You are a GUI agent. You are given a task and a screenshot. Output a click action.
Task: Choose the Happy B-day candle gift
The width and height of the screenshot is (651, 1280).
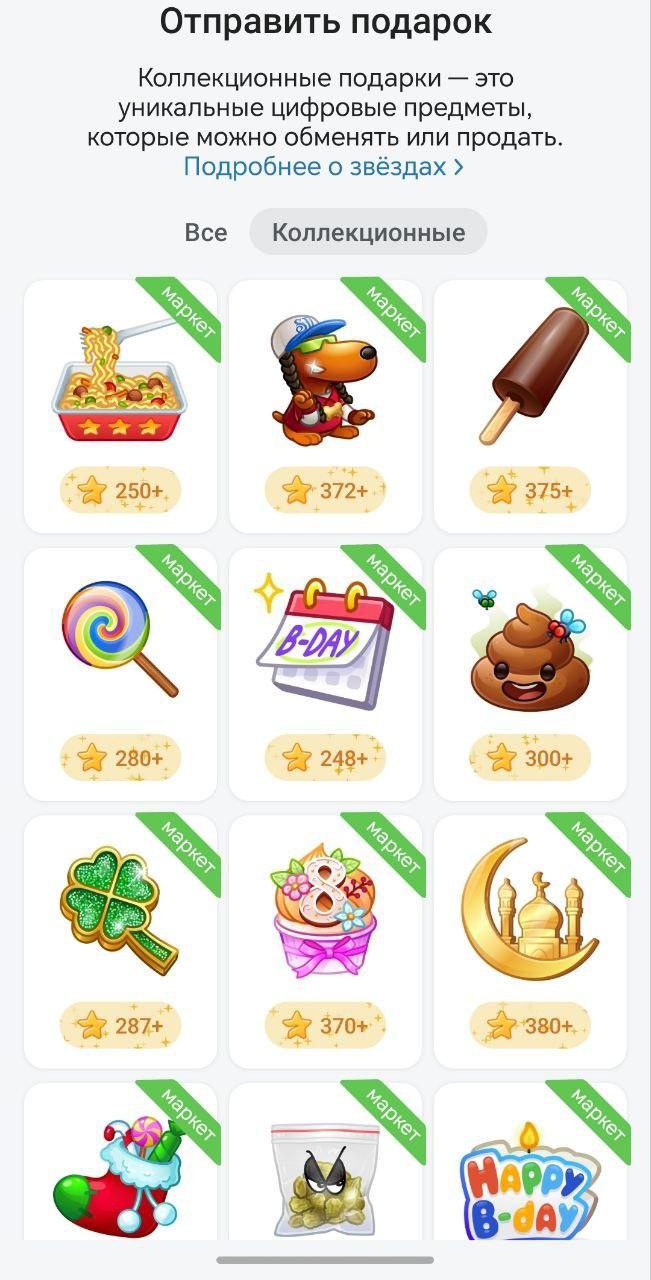click(530, 1165)
